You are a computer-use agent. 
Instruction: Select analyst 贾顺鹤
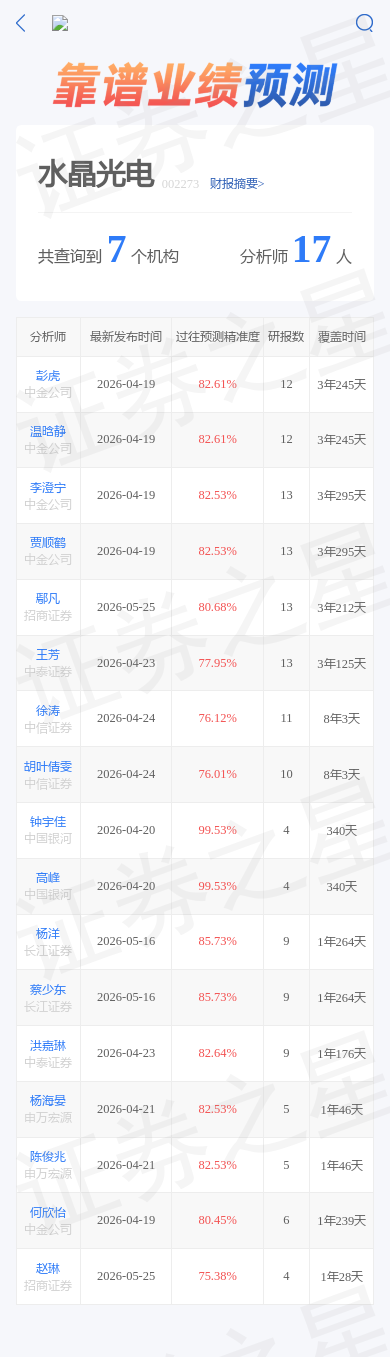(48, 543)
